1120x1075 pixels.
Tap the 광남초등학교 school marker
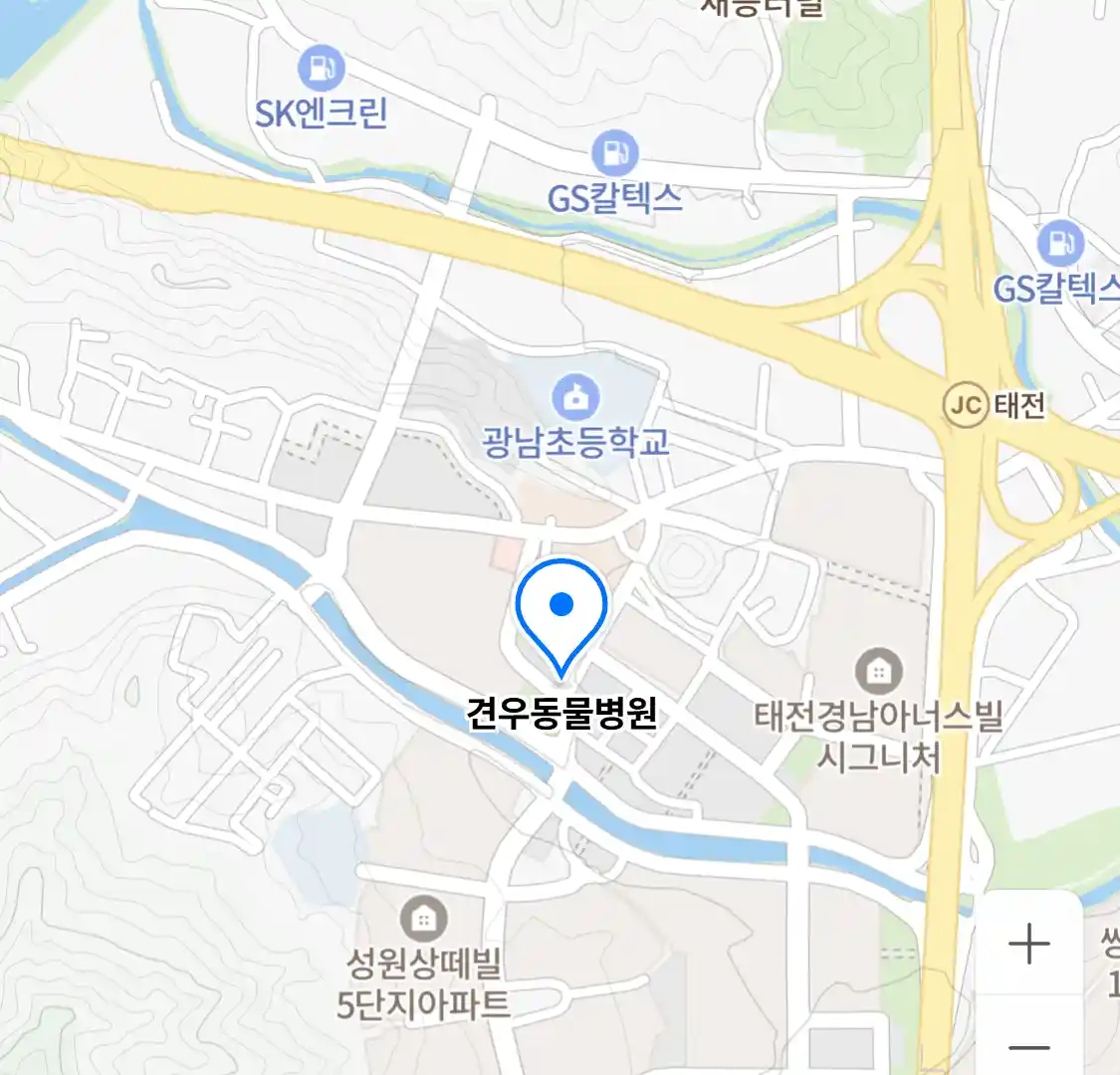coord(576,399)
